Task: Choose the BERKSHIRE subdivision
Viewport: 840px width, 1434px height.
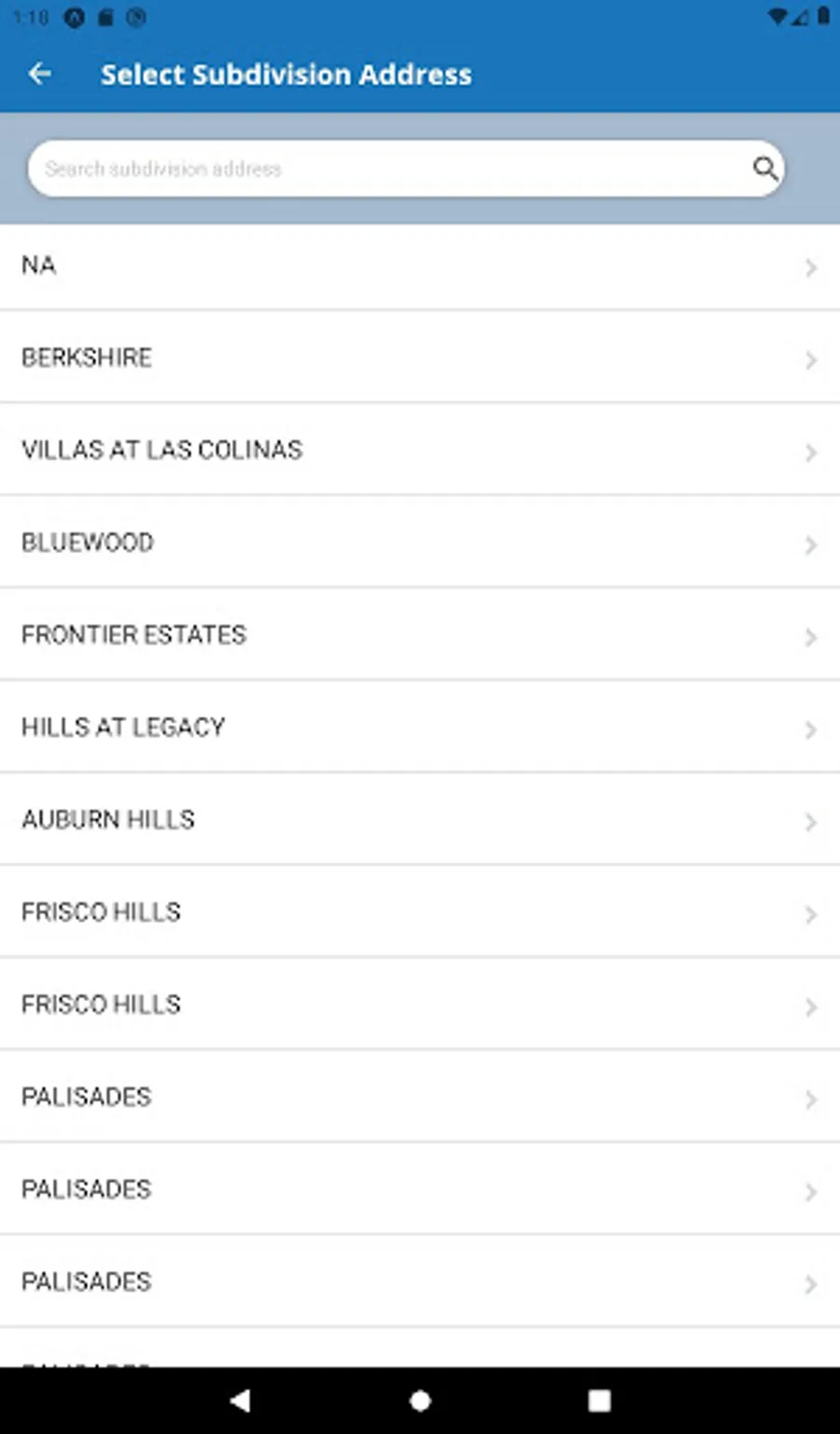Action: pyautogui.click(x=420, y=358)
